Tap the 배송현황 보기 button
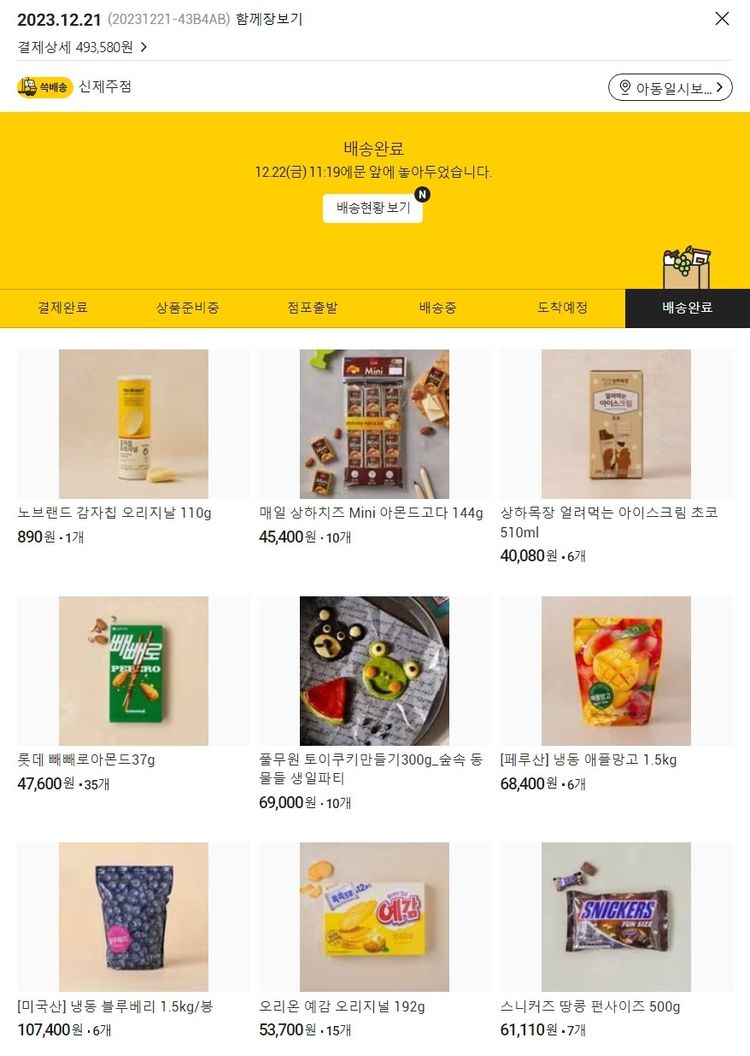Viewport: 750px width, 1056px height. click(x=373, y=208)
